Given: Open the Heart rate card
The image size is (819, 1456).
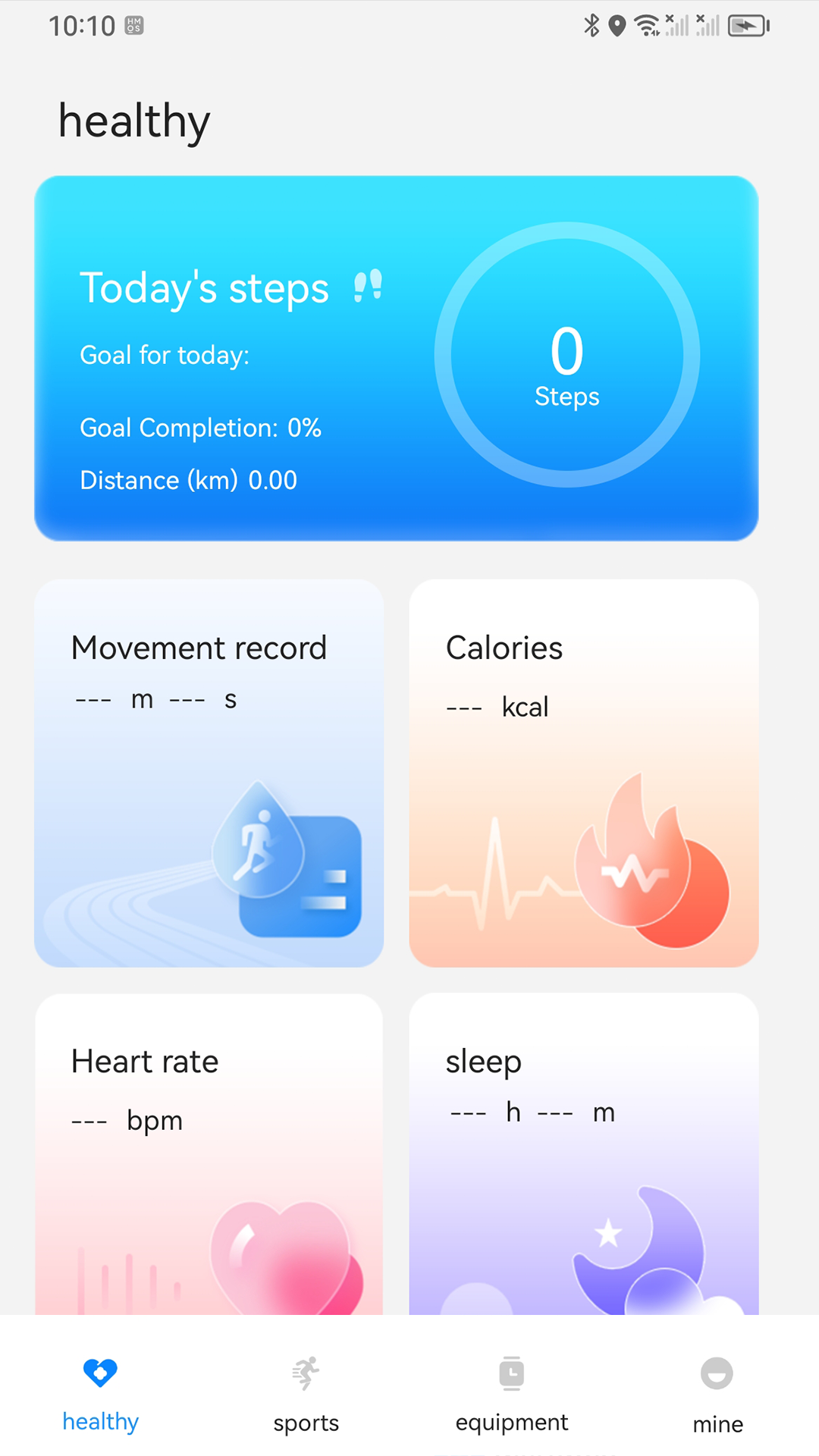Looking at the screenshot, I should pyautogui.click(x=209, y=1153).
